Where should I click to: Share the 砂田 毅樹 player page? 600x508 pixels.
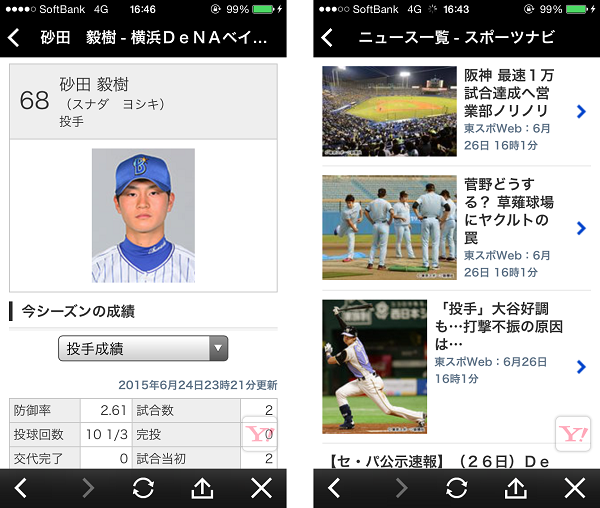pyautogui.click(x=202, y=488)
